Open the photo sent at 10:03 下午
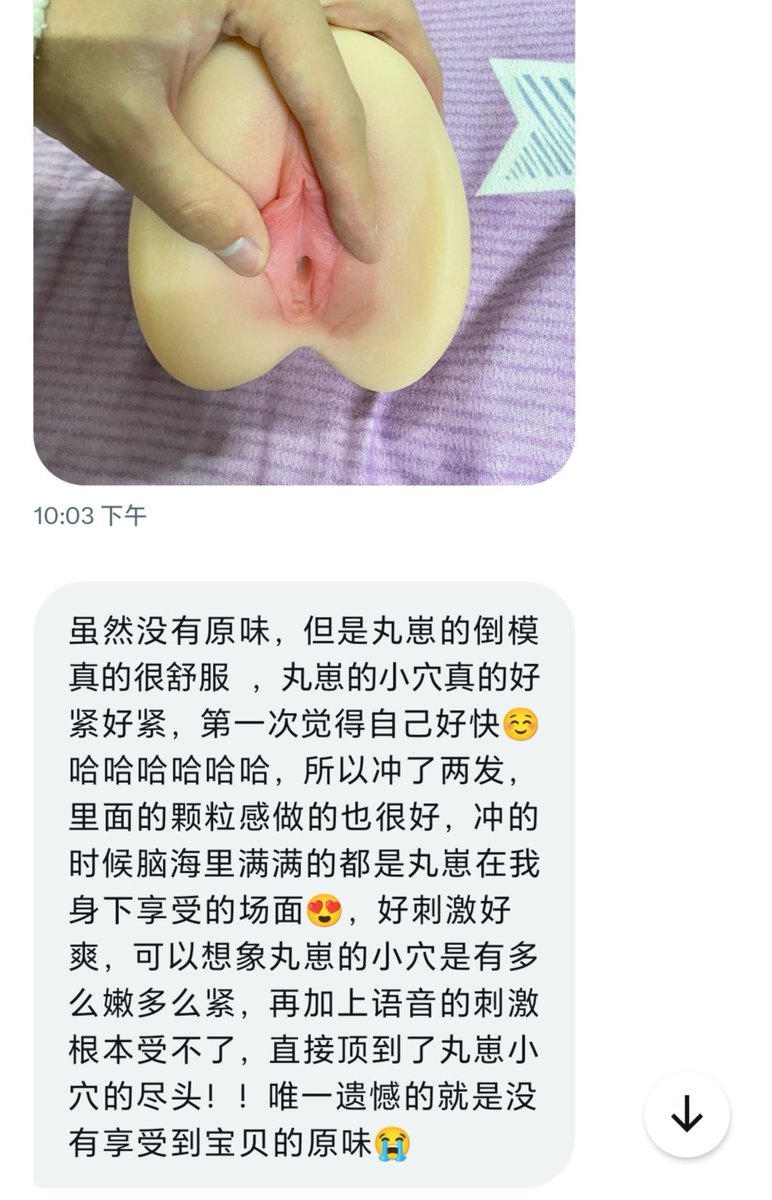The width and height of the screenshot is (772, 1200). (x=304, y=240)
